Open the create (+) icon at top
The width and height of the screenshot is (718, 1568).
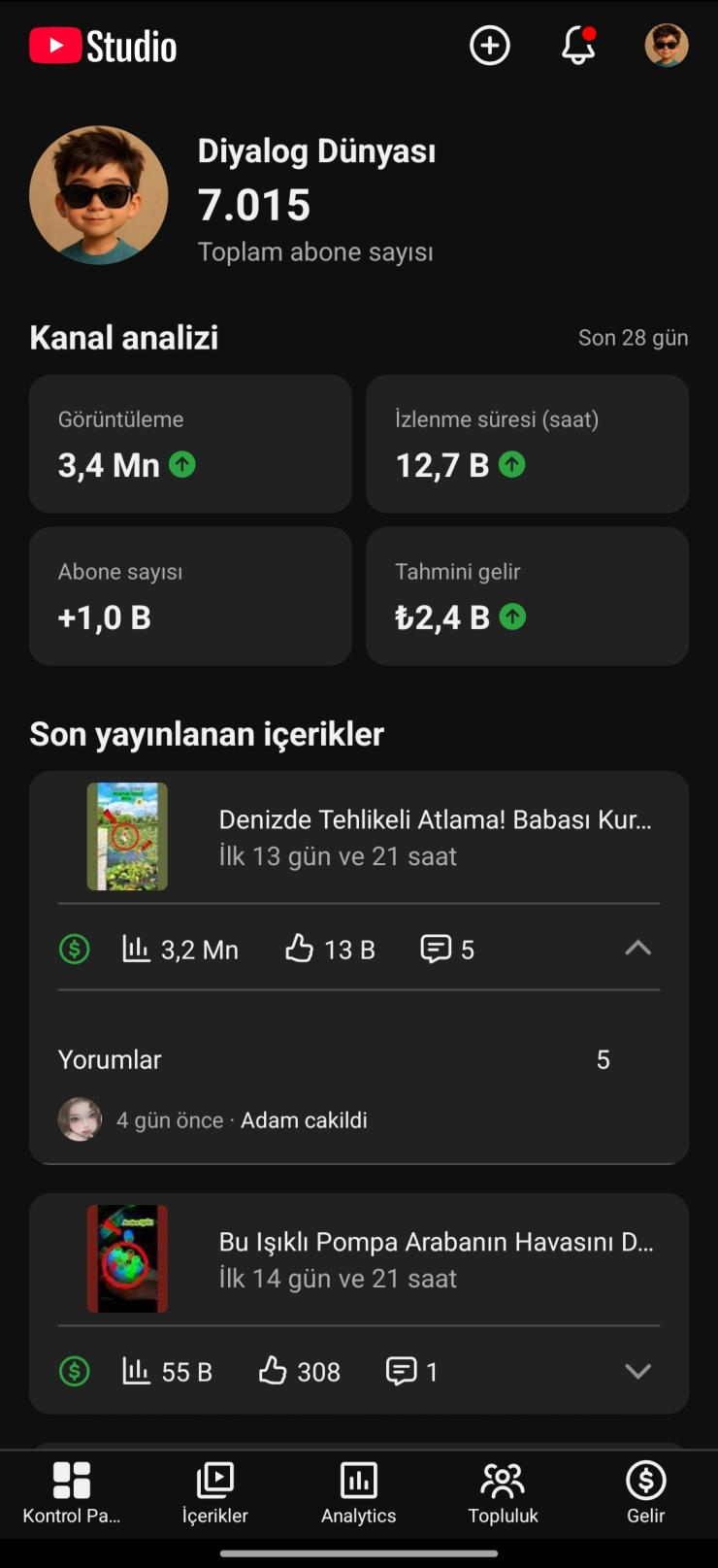(x=489, y=45)
